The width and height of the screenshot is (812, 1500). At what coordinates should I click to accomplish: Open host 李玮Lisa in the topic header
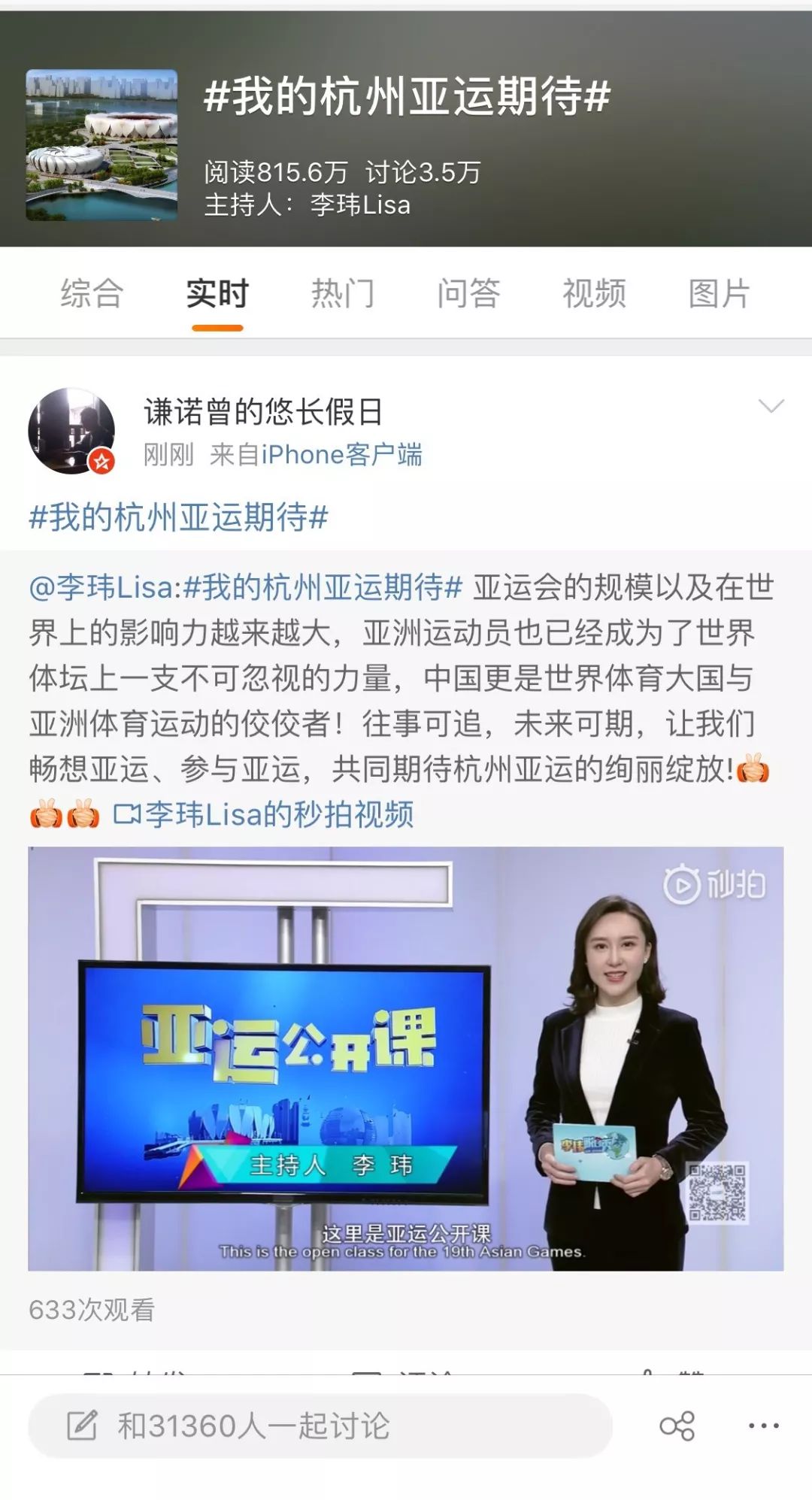360,205
